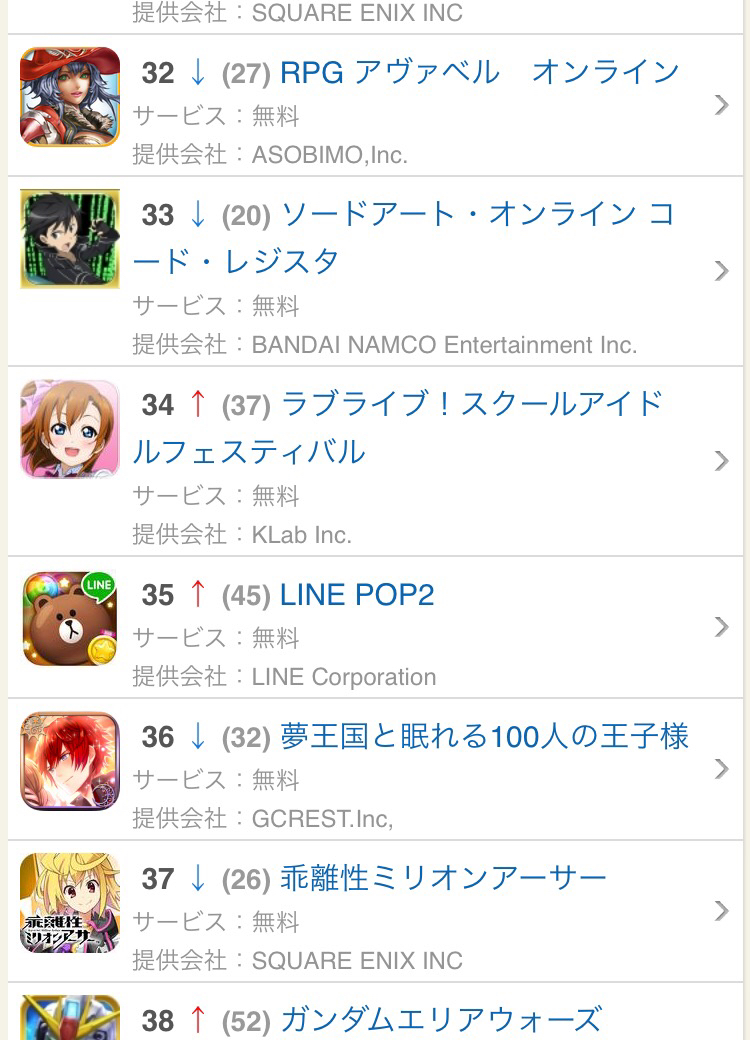Open RPG アヴァベル オンライン ranked 32
The width and height of the screenshot is (750, 1040).
479,72
